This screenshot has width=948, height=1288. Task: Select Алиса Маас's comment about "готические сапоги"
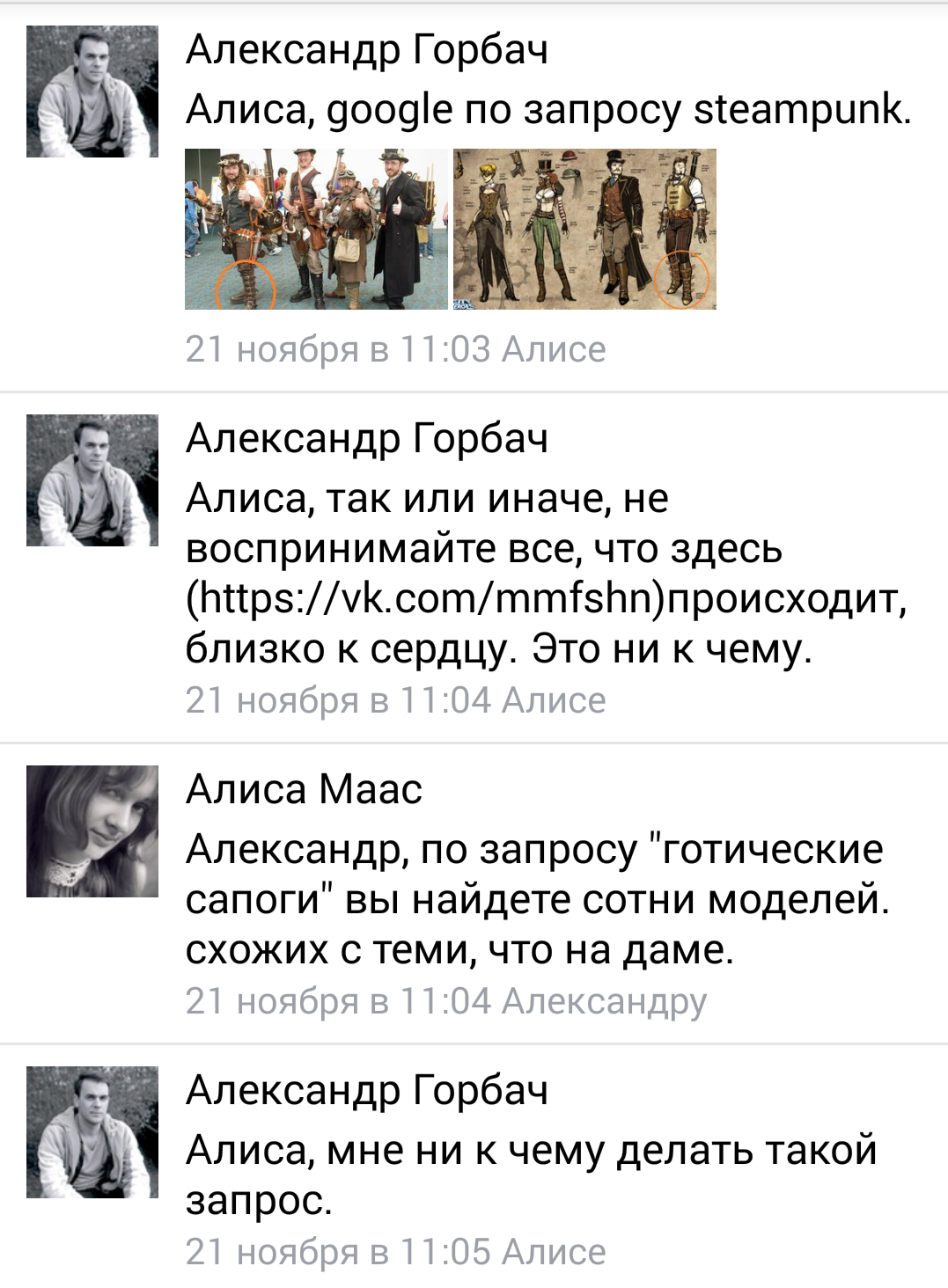point(537,900)
